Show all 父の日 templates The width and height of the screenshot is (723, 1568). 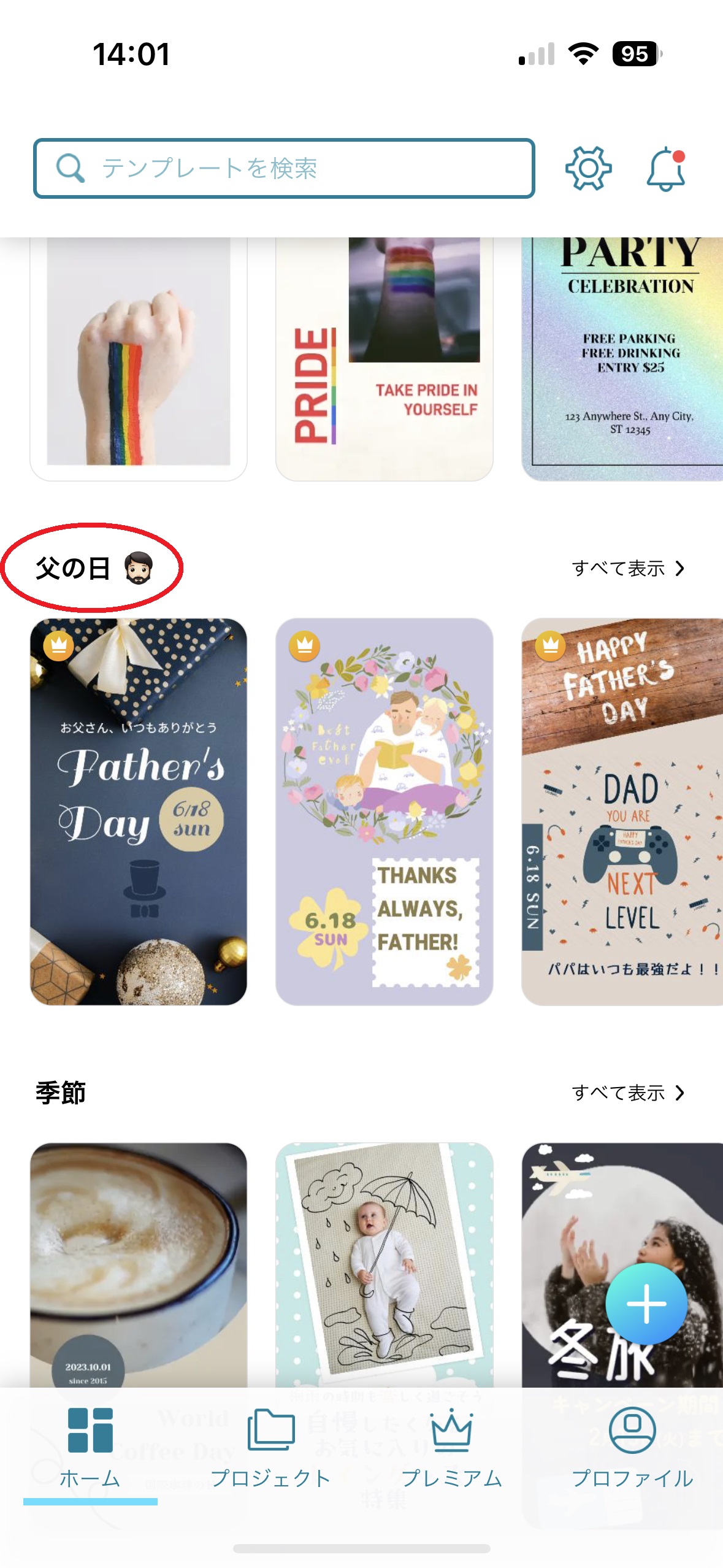coord(627,569)
